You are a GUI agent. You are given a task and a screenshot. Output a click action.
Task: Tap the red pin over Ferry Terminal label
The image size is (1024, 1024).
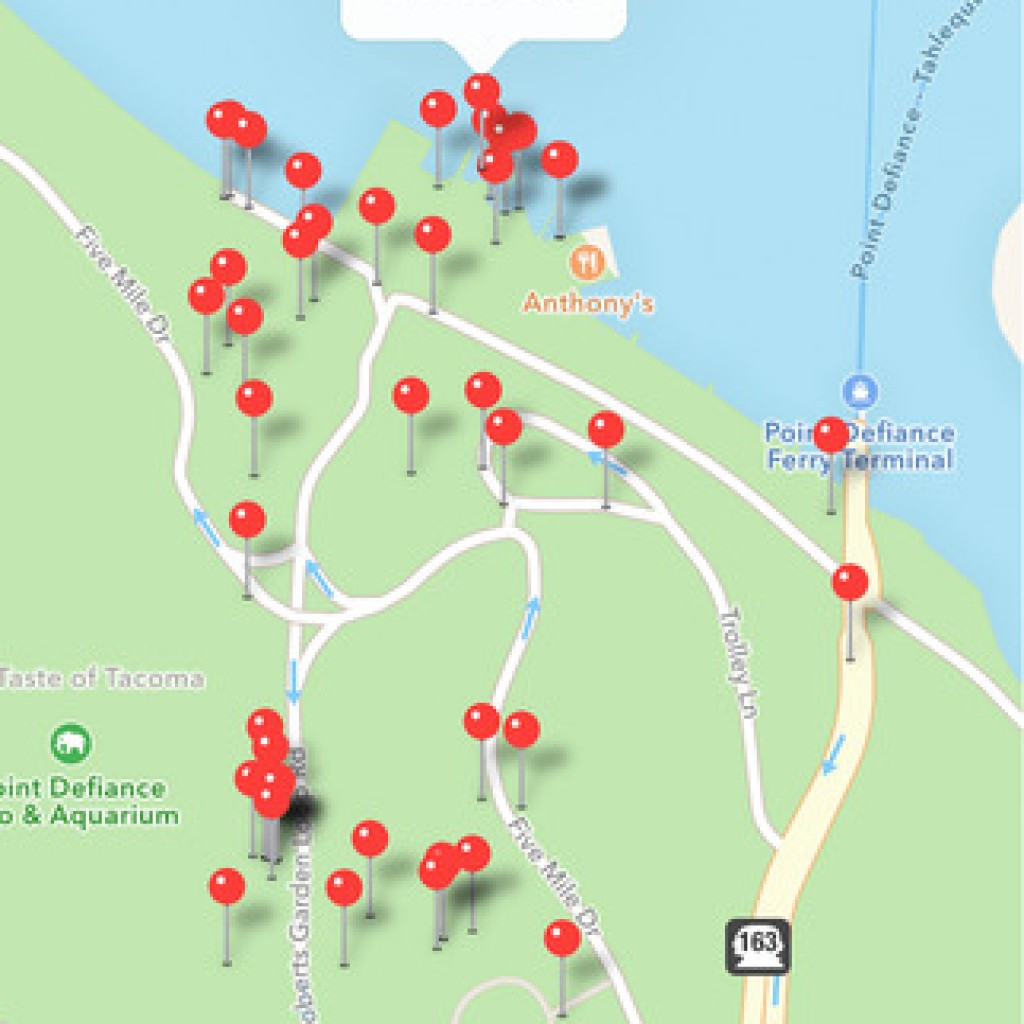click(x=831, y=436)
